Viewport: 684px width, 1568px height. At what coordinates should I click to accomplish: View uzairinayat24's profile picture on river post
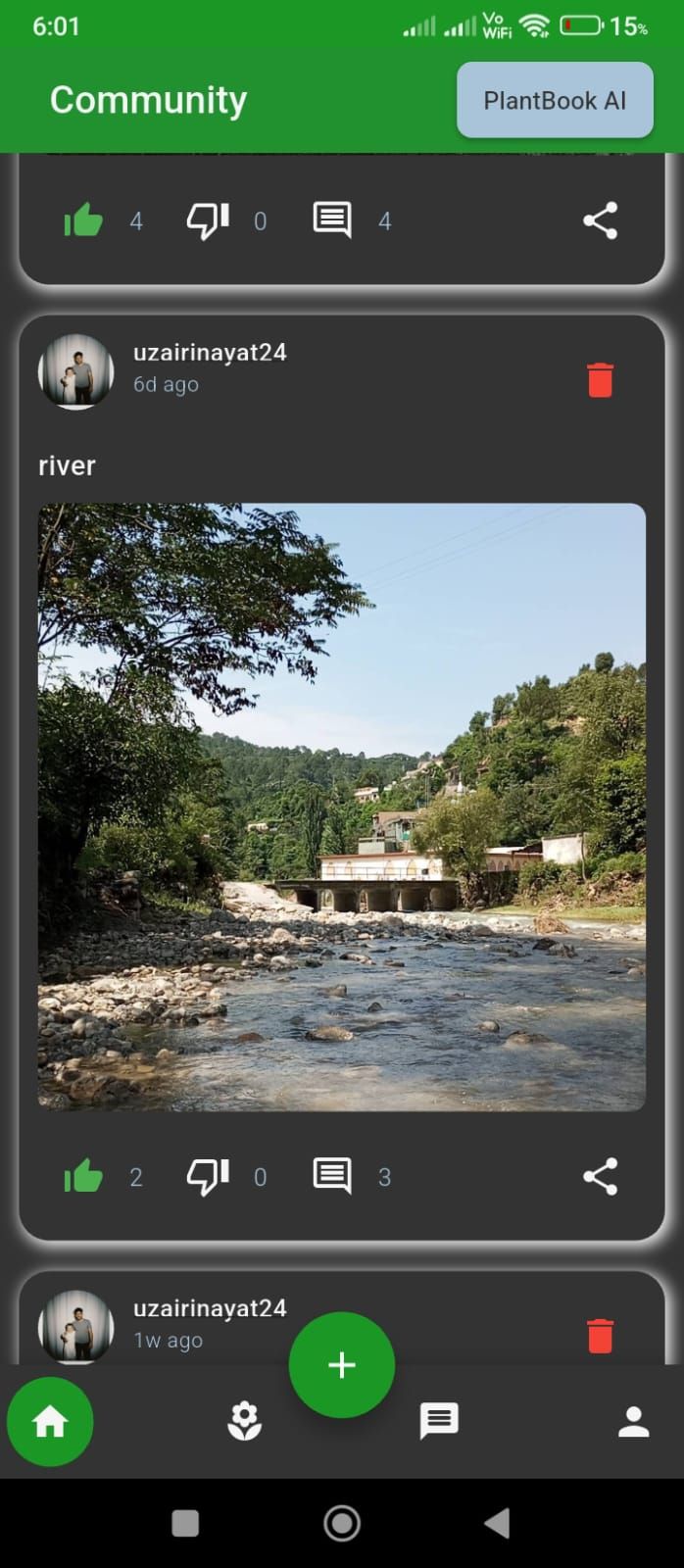[x=75, y=371]
